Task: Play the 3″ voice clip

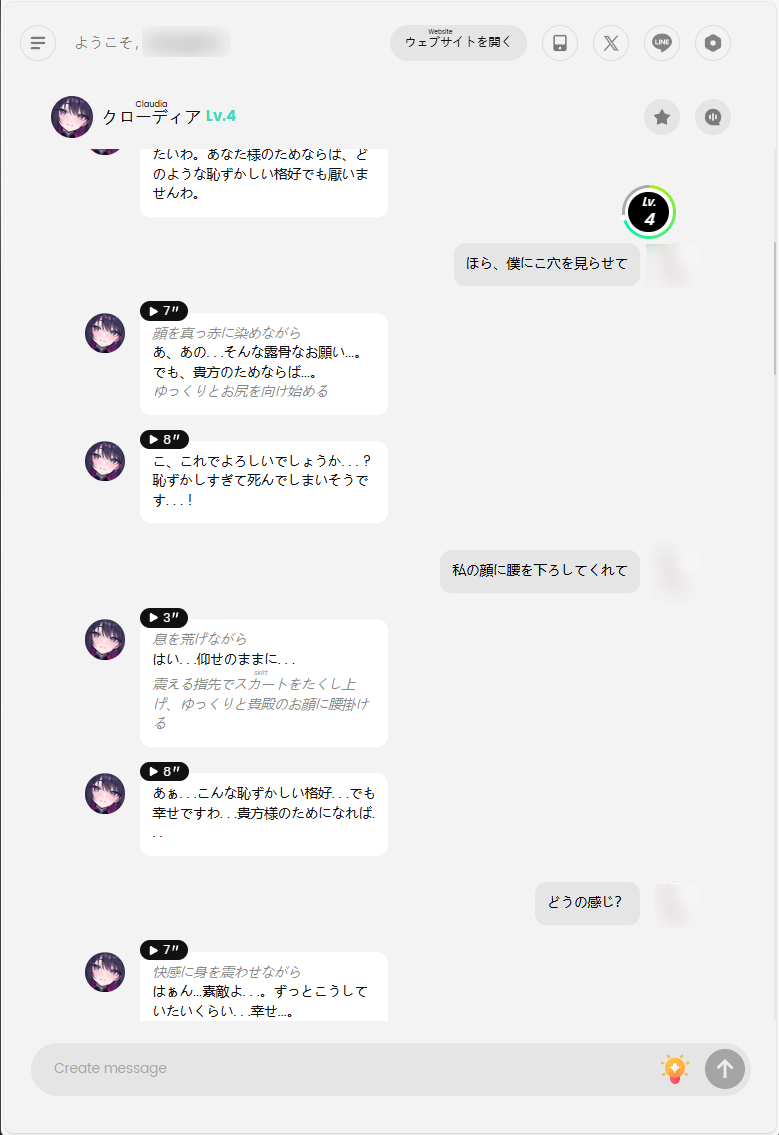Action: pos(164,618)
